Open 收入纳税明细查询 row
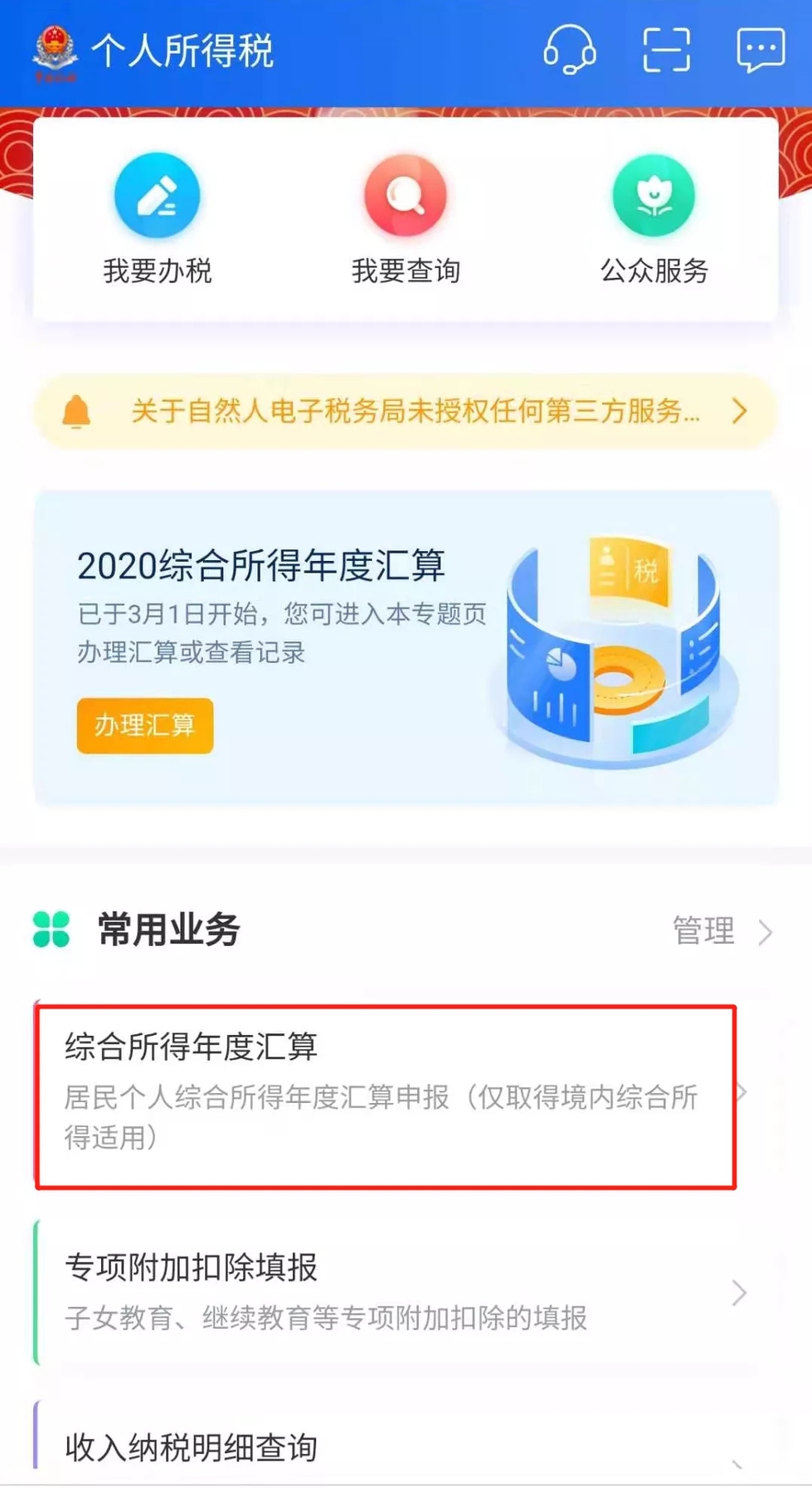This screenshot has width=812, height=1488. (390, 1447)
